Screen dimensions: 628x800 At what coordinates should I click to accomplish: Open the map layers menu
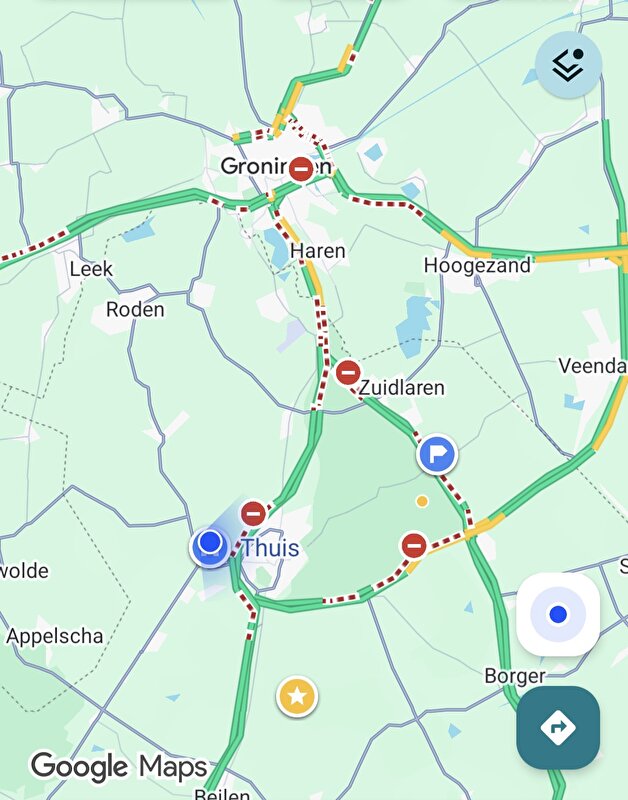(x=568, y=64)
